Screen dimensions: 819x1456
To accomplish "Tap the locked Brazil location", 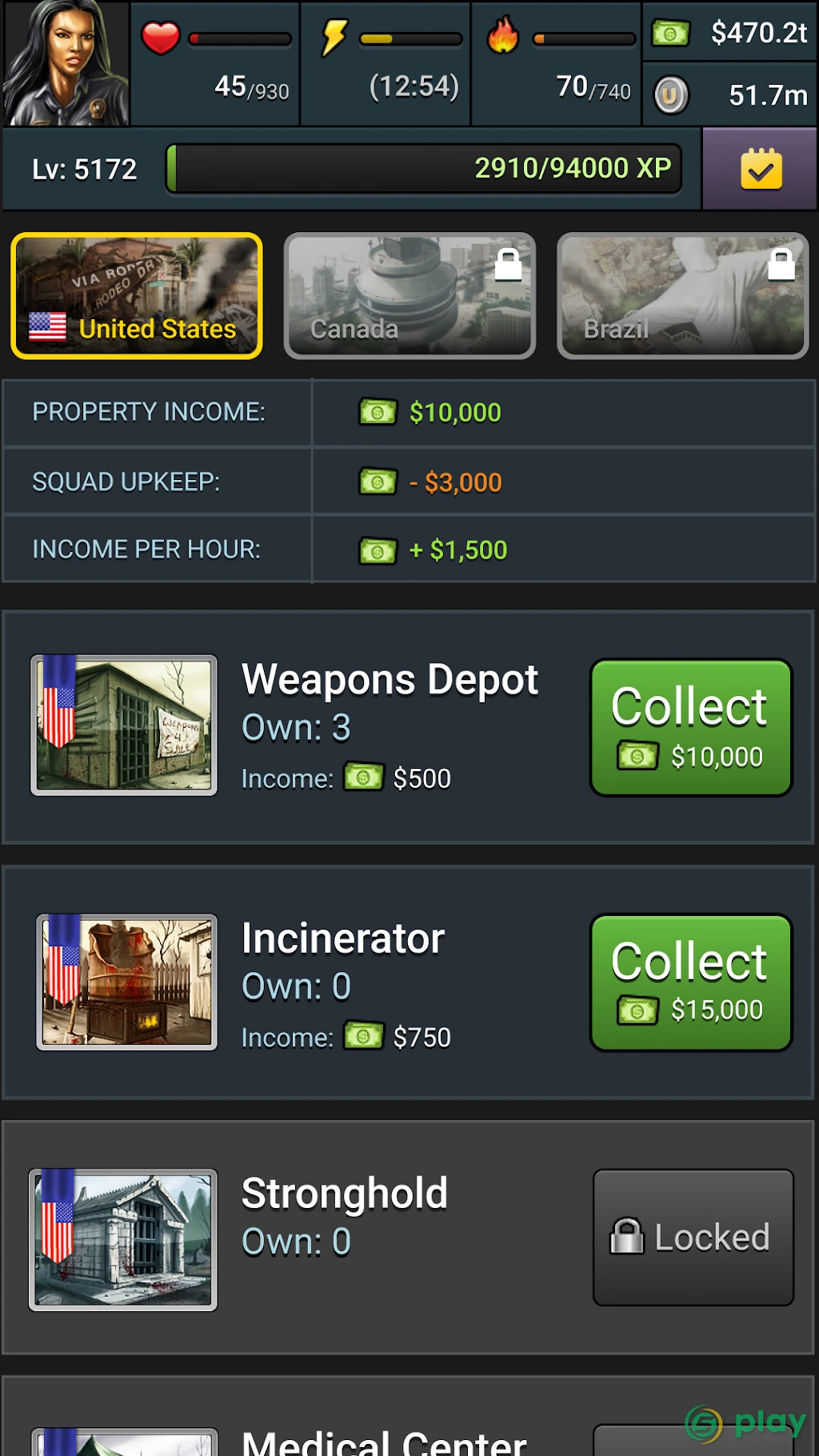I will 682,295.
